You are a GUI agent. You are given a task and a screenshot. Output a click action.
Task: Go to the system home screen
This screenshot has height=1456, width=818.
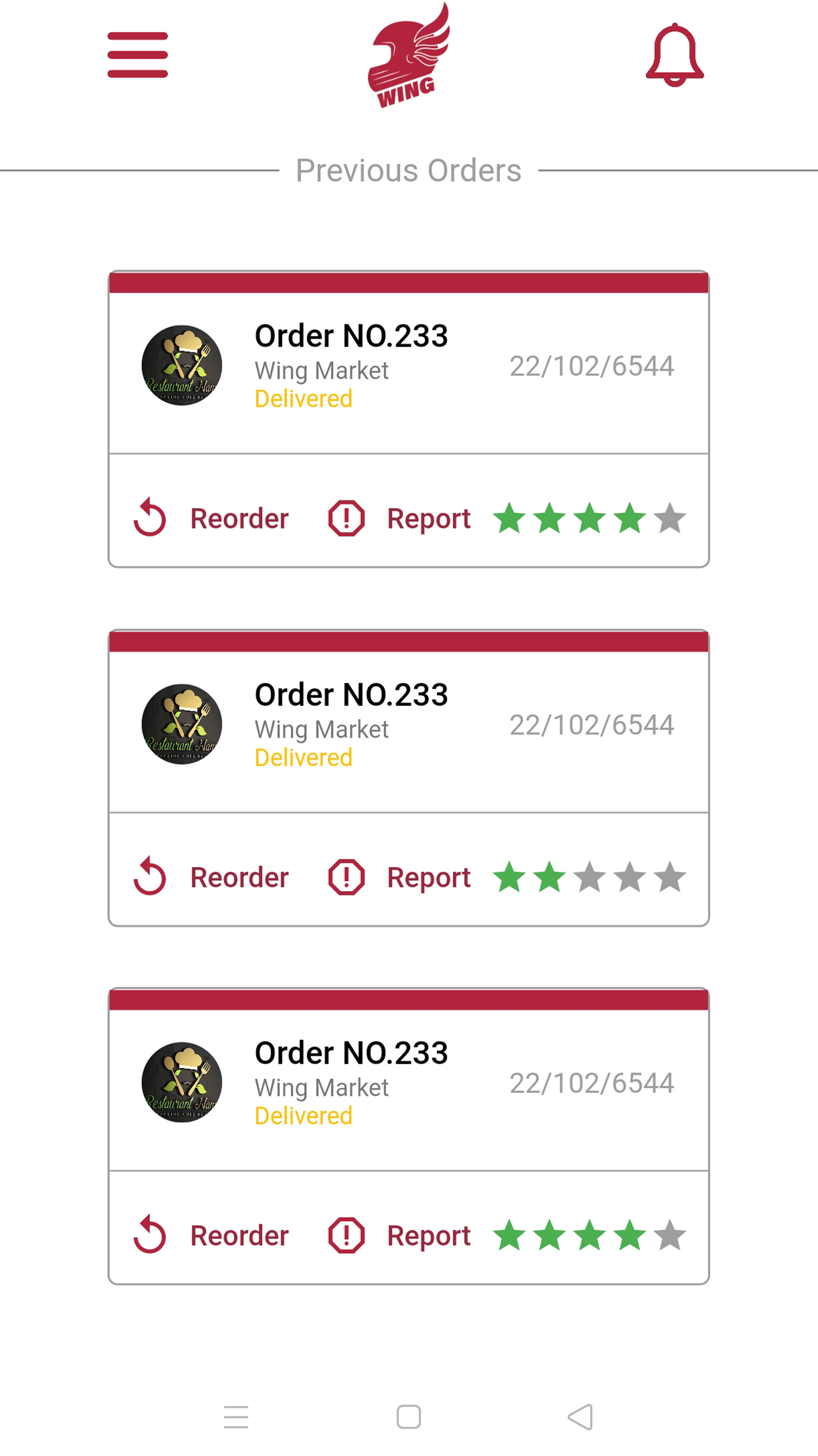[409, 1417]
